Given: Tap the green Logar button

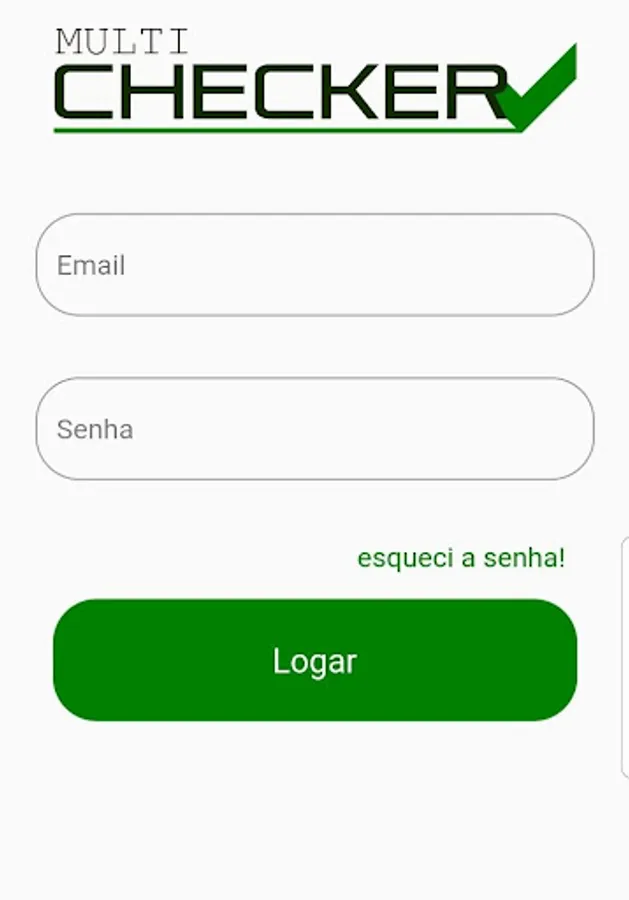Looking at the screenshot, I should (x=314, y=660).
